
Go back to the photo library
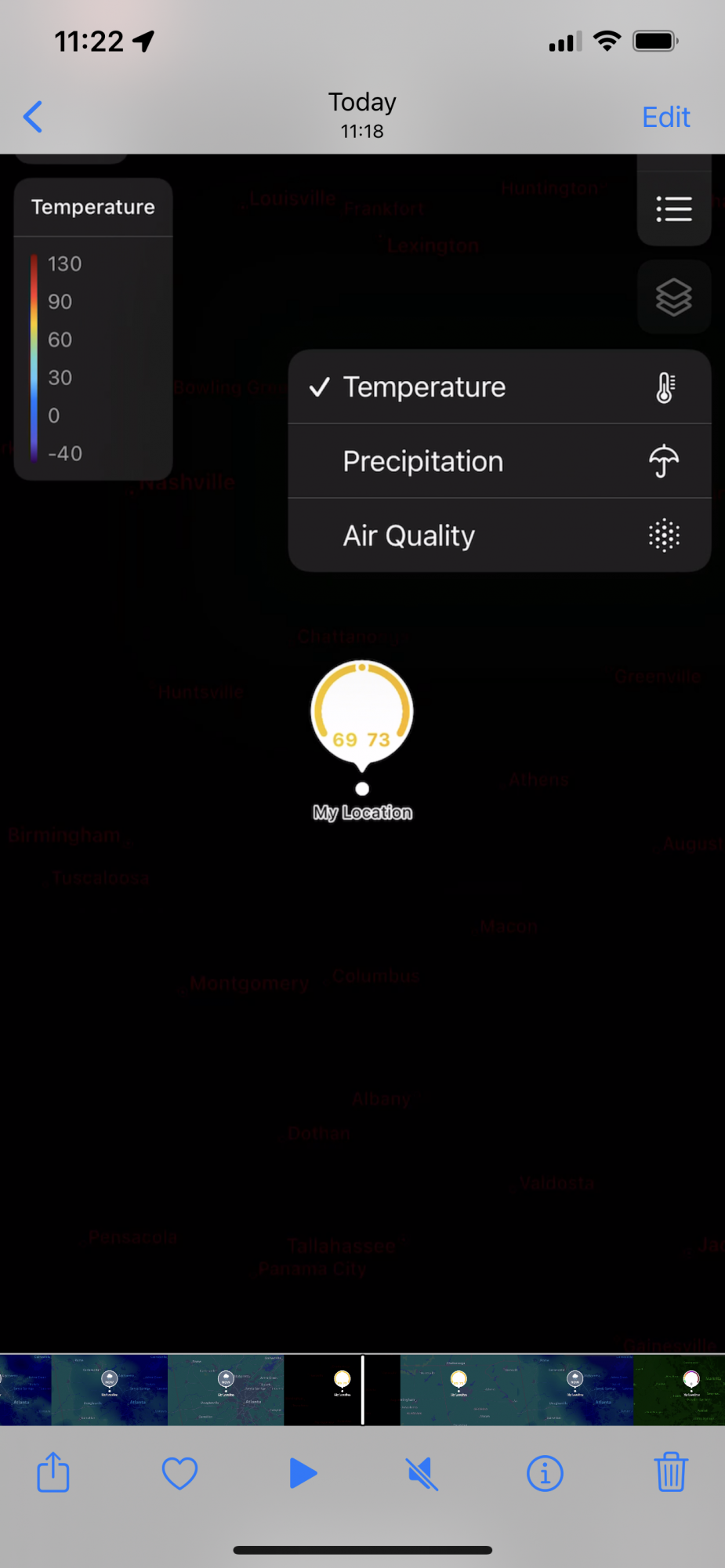pyautogui.click(x=33, y=118)
